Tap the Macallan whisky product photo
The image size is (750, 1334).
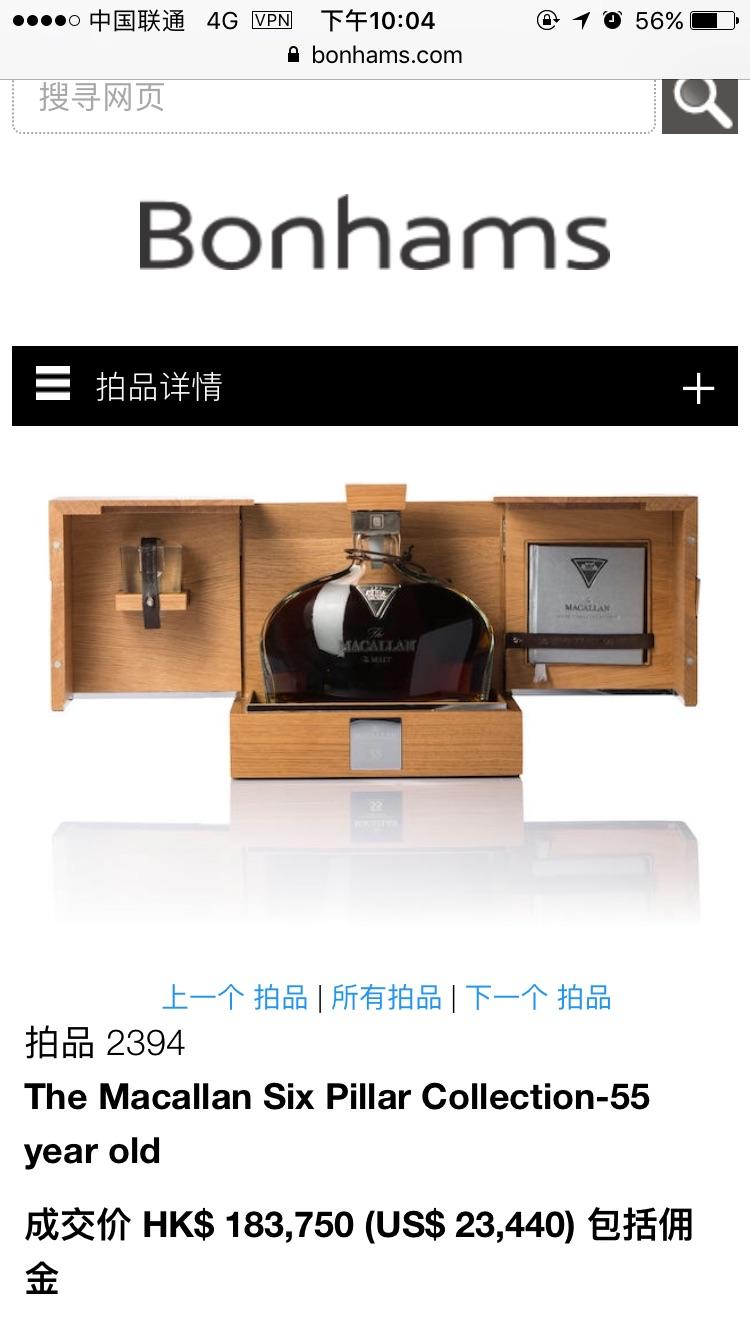click(x=375, y=640)
